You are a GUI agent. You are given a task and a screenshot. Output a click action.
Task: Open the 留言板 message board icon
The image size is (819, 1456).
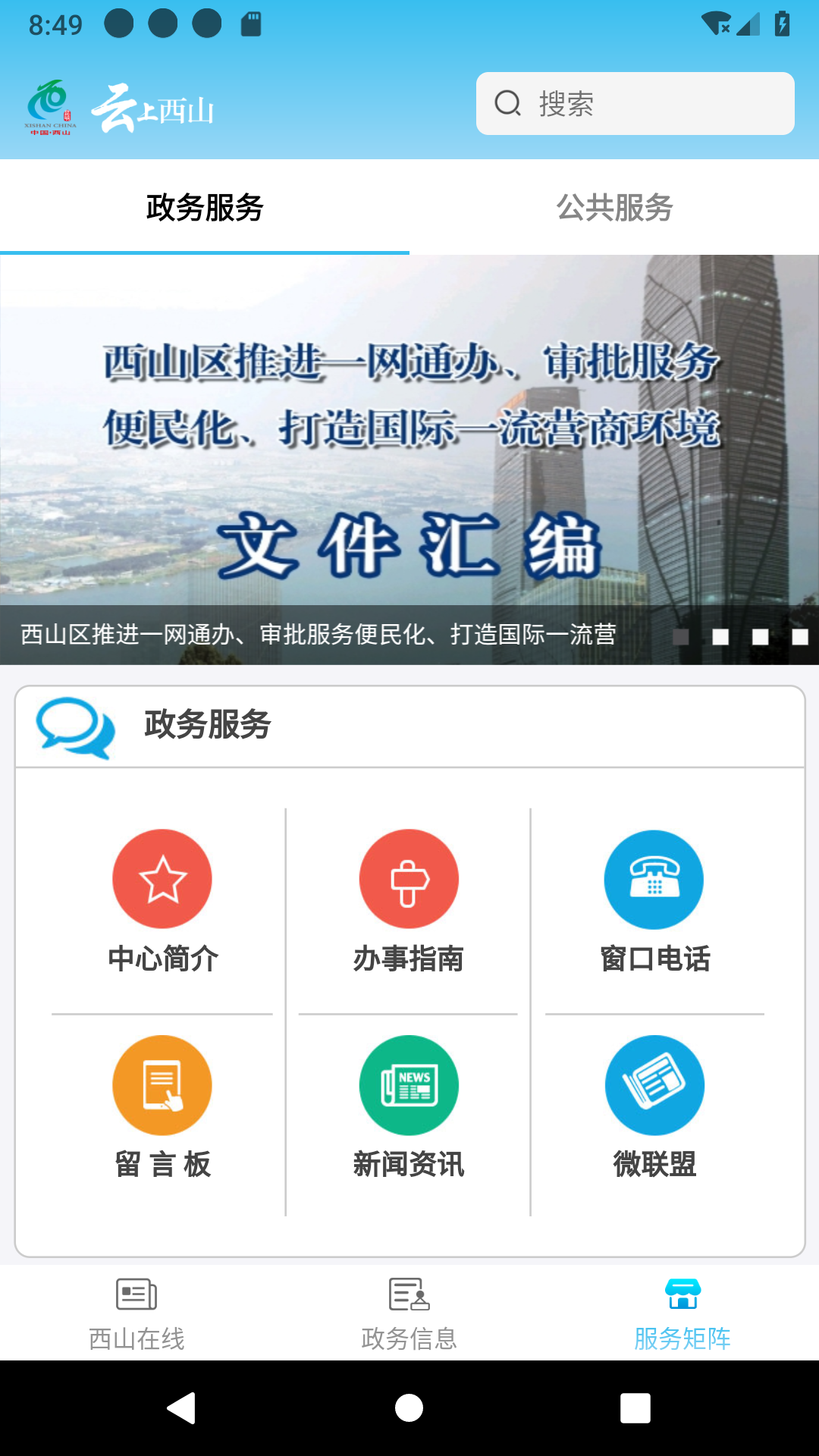tap(162, 1084)
